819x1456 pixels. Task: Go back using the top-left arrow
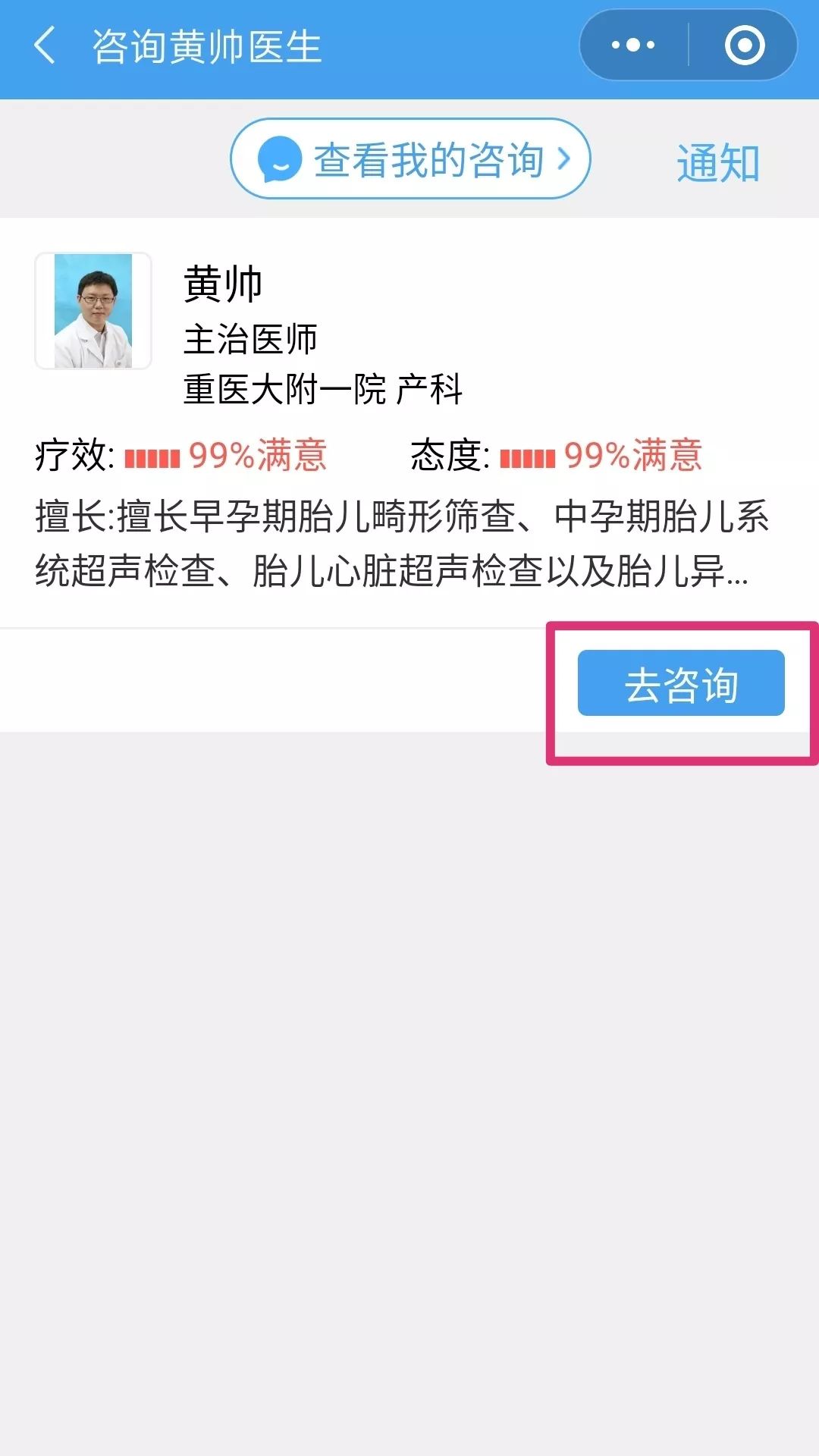[x=45, y=45]
